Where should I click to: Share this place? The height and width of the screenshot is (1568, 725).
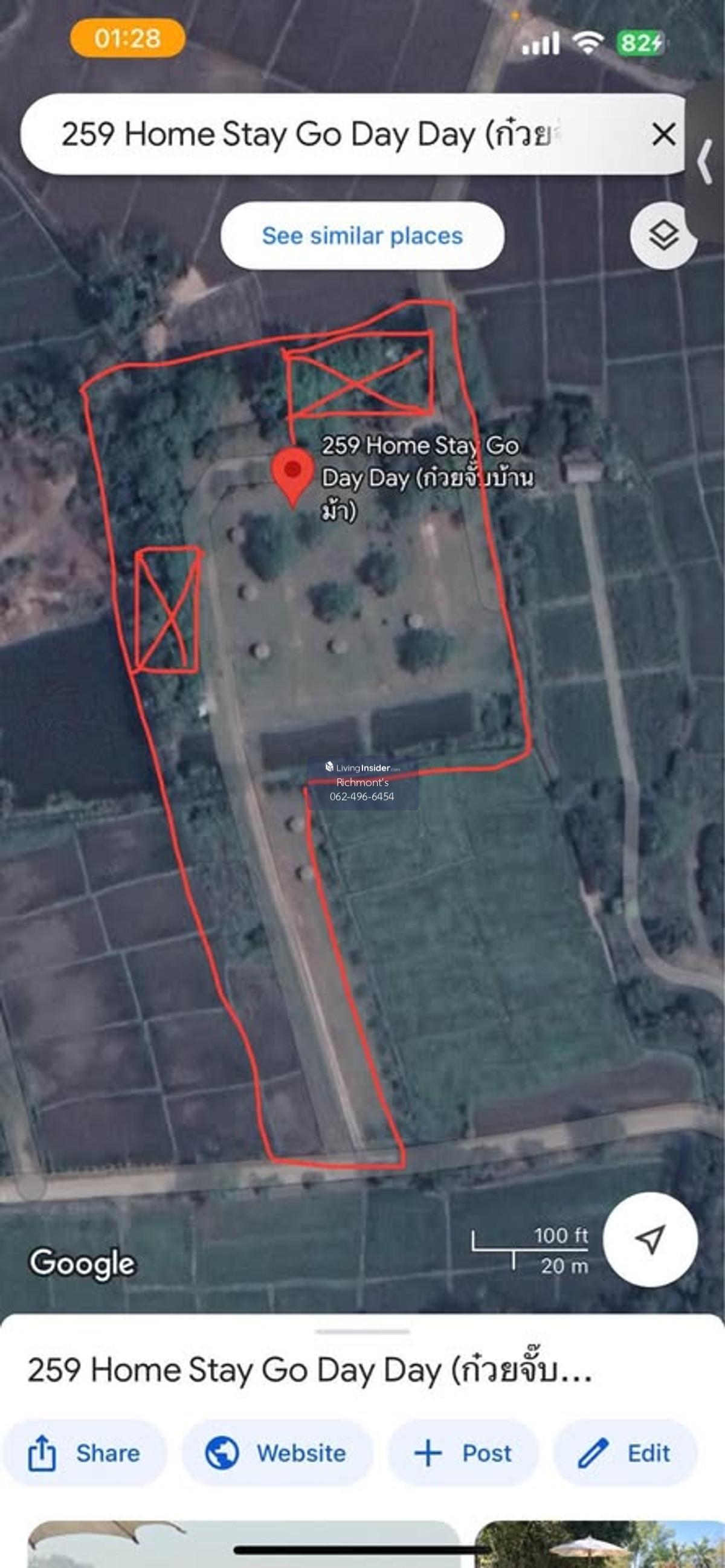tap(84, 1454)
